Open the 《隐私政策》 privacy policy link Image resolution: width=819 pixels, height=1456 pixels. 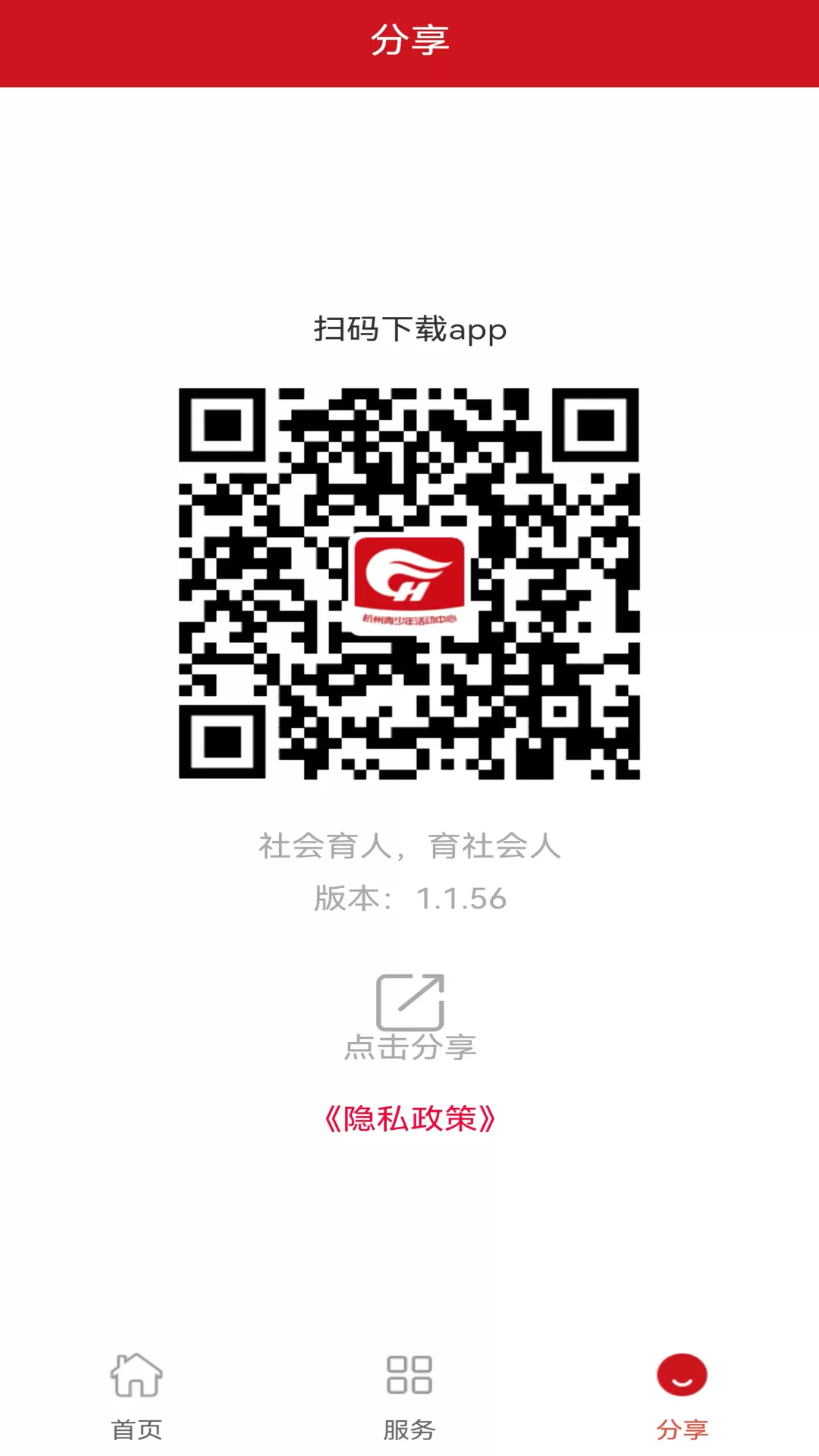[x=409, y=1119]
